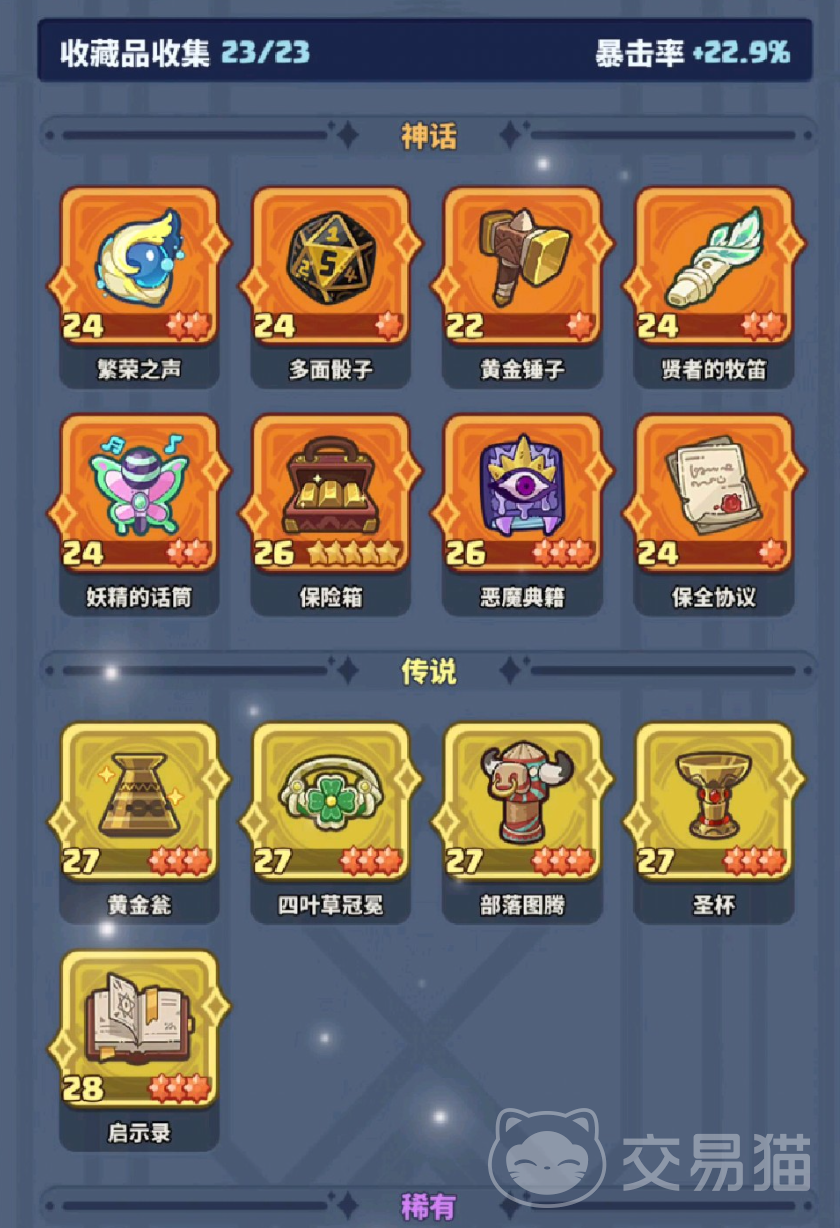The height and width of the screenshot is (1228, 840).
Task: Select the 四叶草冠冕 collectible
Action: [331, 801]
